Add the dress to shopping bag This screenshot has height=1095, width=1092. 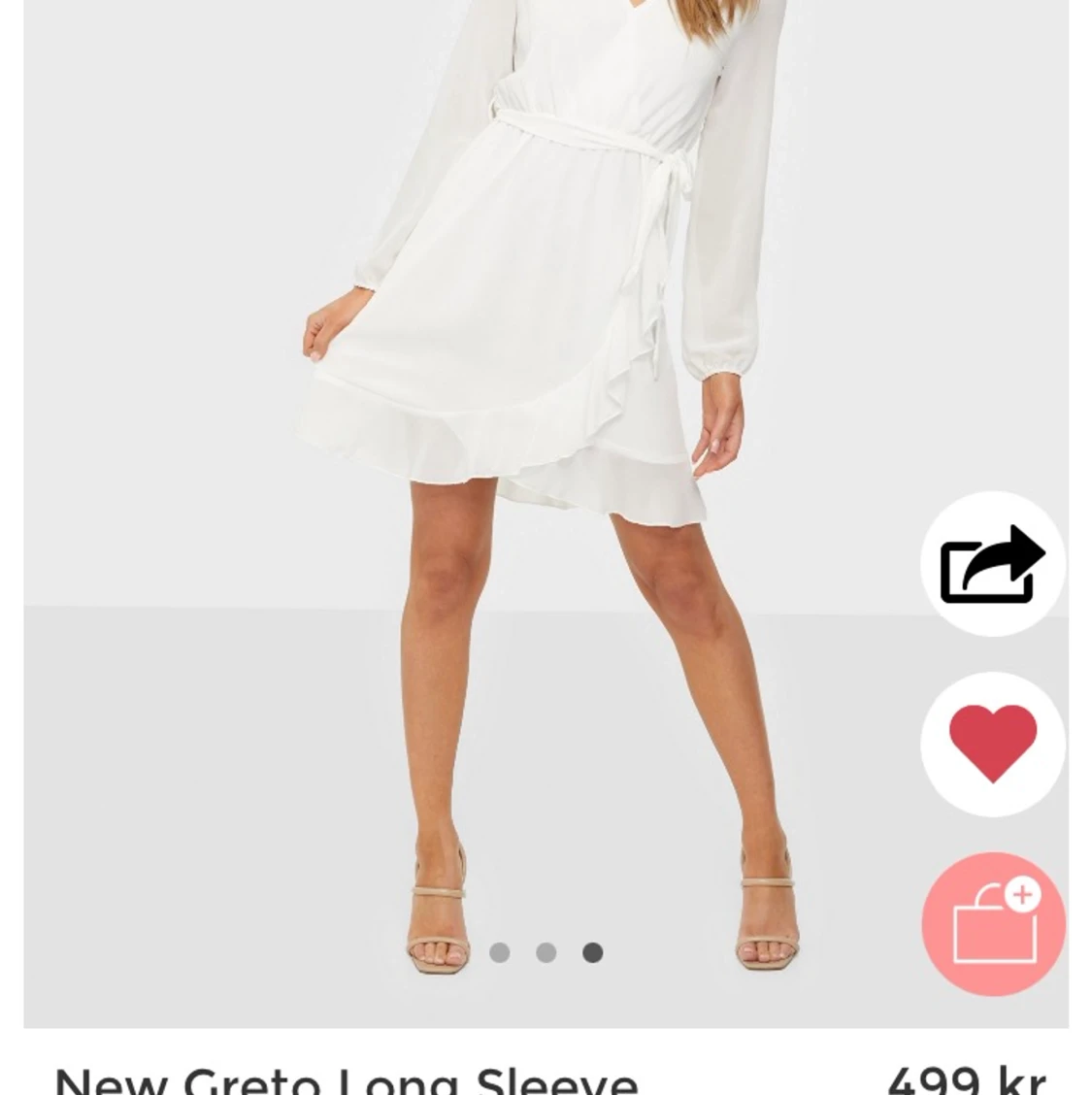pos(992,923)
